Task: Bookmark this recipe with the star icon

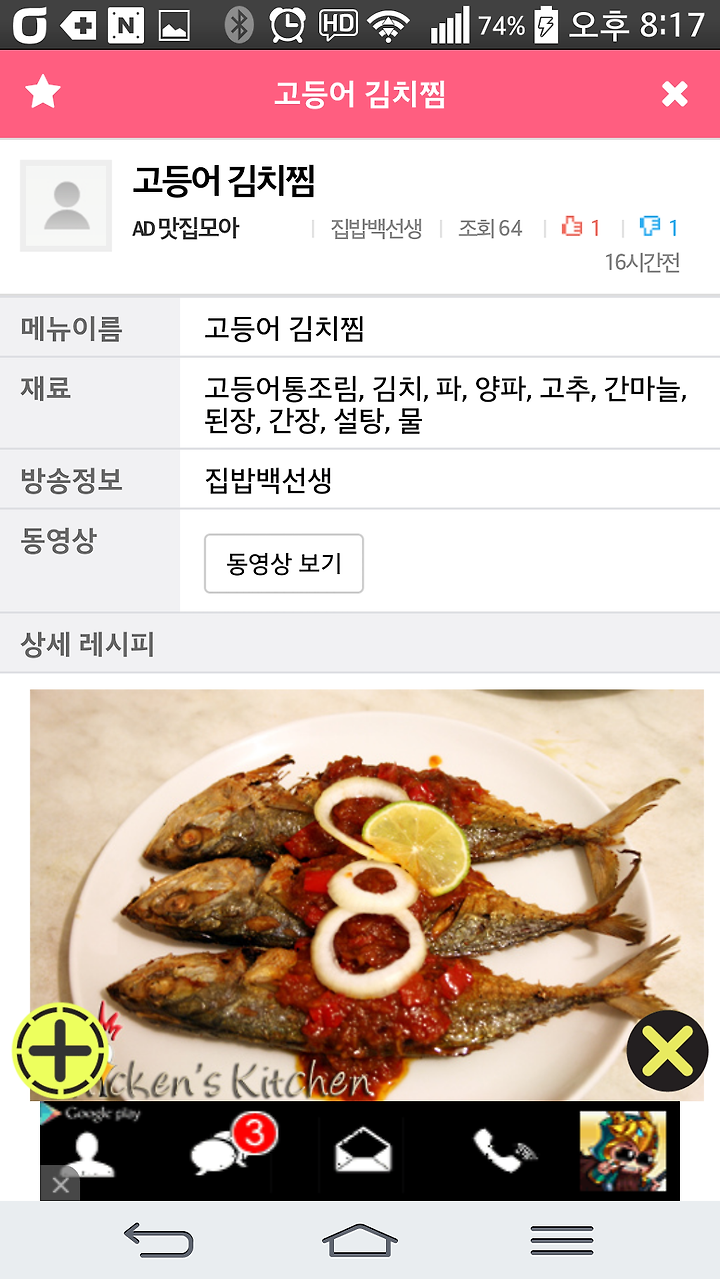Action: pyautogui.click(x=43, y=93)
